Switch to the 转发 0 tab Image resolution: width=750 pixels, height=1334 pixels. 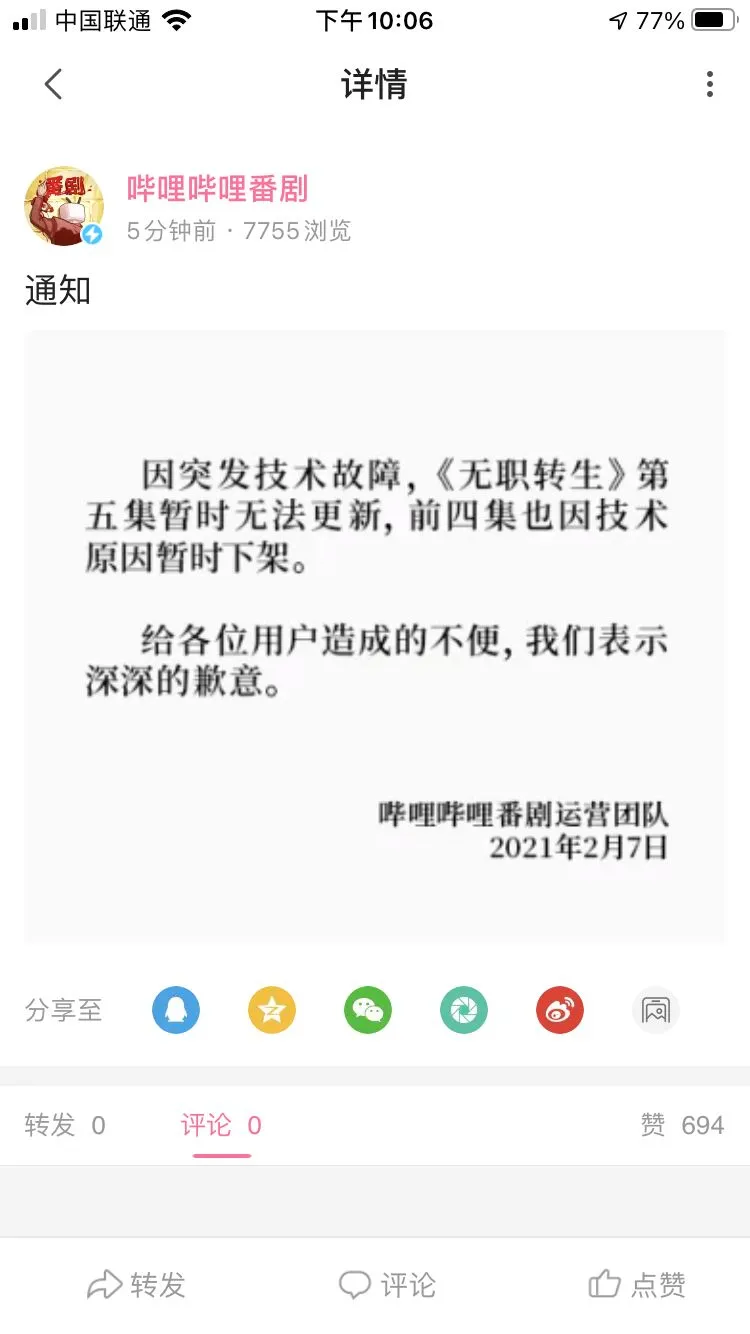65,1126
